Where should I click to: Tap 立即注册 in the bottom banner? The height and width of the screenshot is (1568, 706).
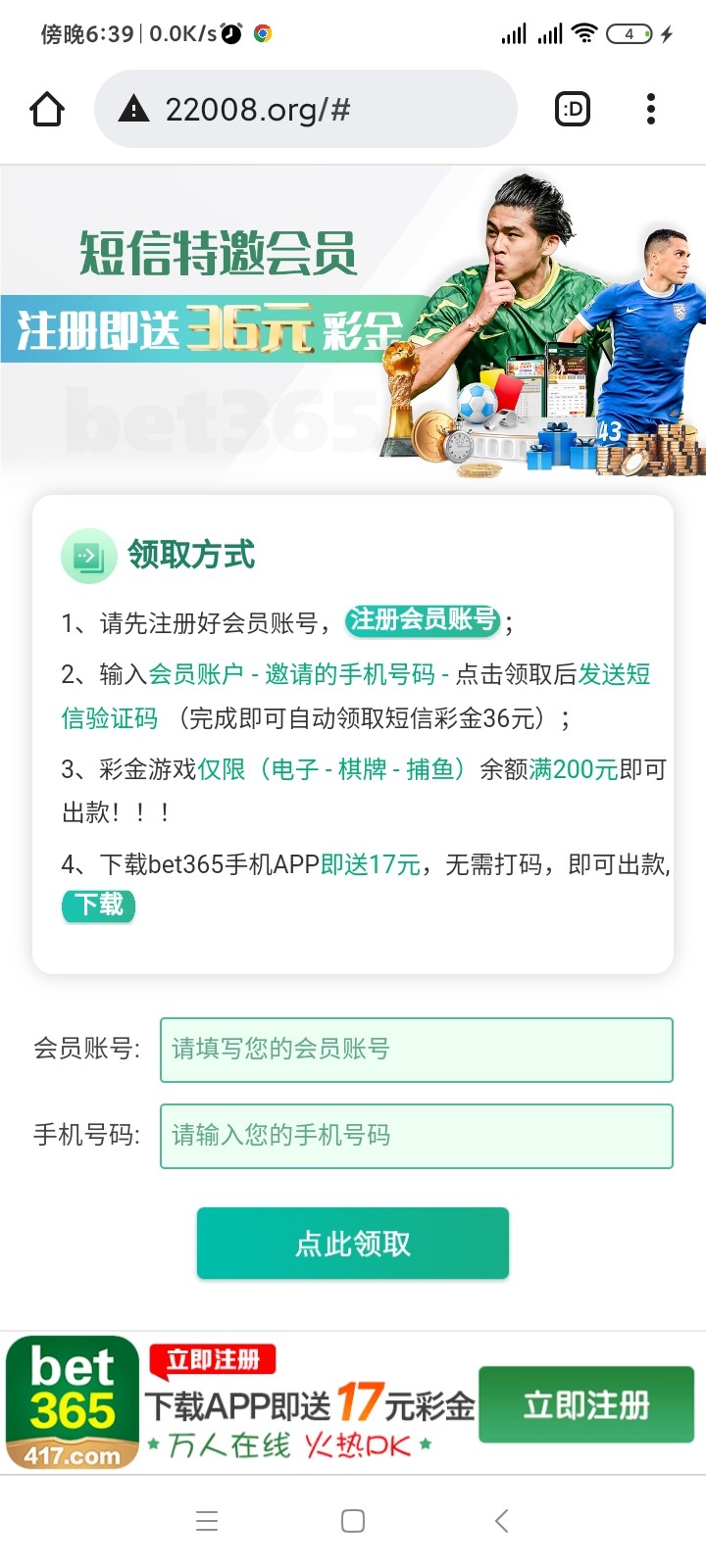pos(585,1405)
